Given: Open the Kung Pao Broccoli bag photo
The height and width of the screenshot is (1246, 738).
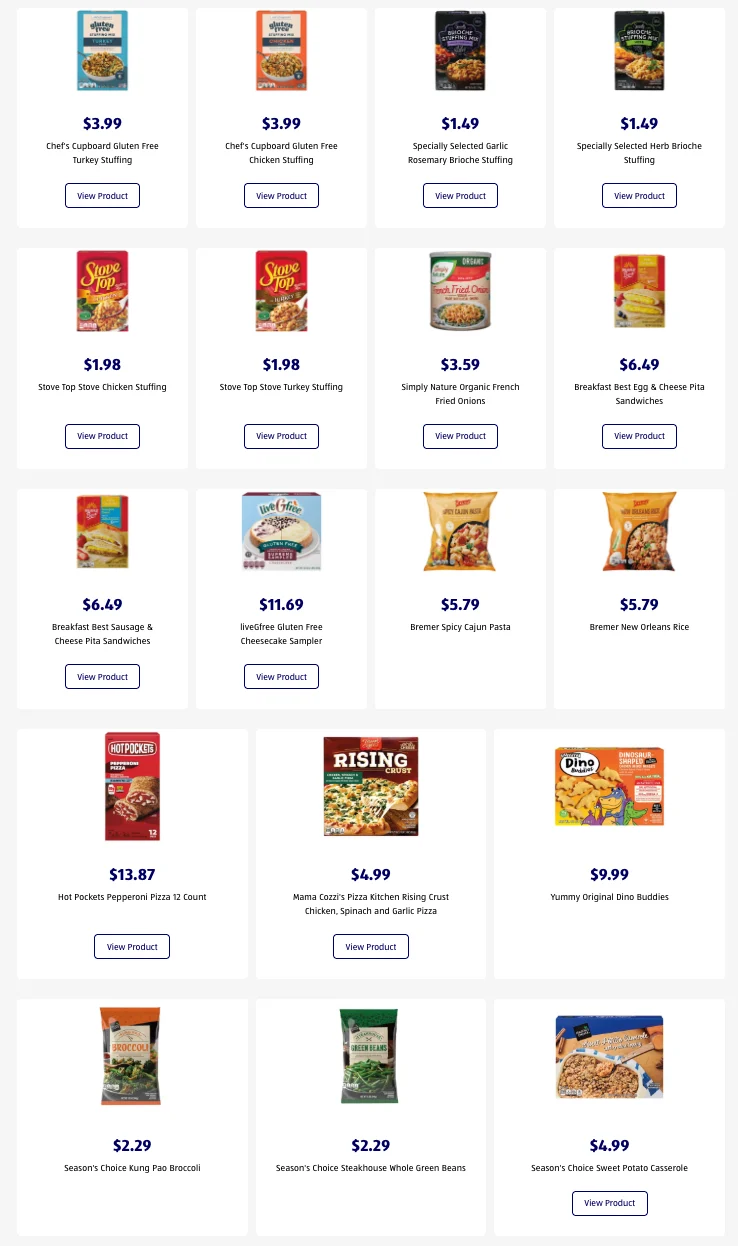Looking at the screenshot, I should 132,1056.
